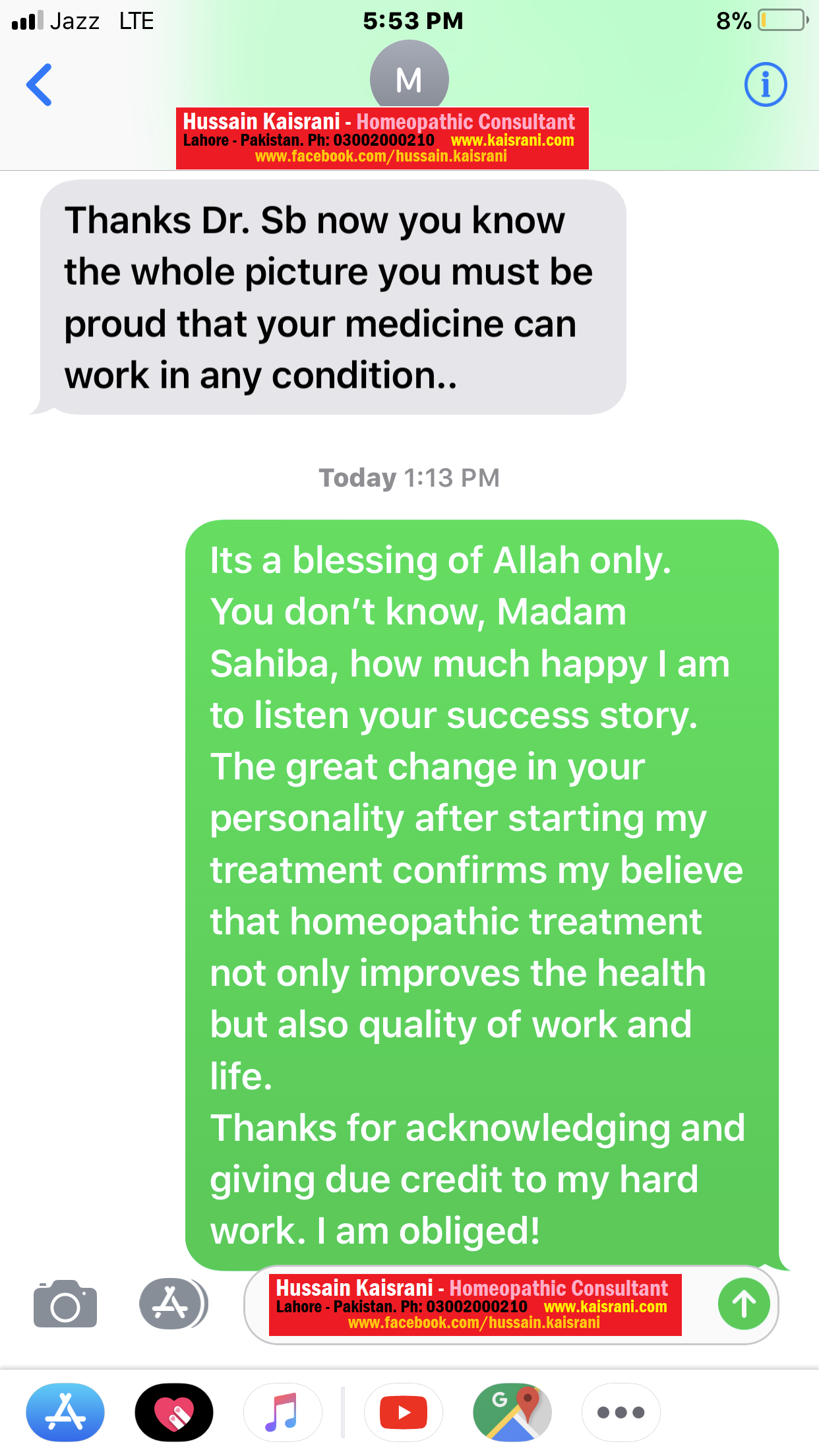The image size is (819, 1456).
Task: Open the Digital Touch heart app
Action: (174, 1412)
